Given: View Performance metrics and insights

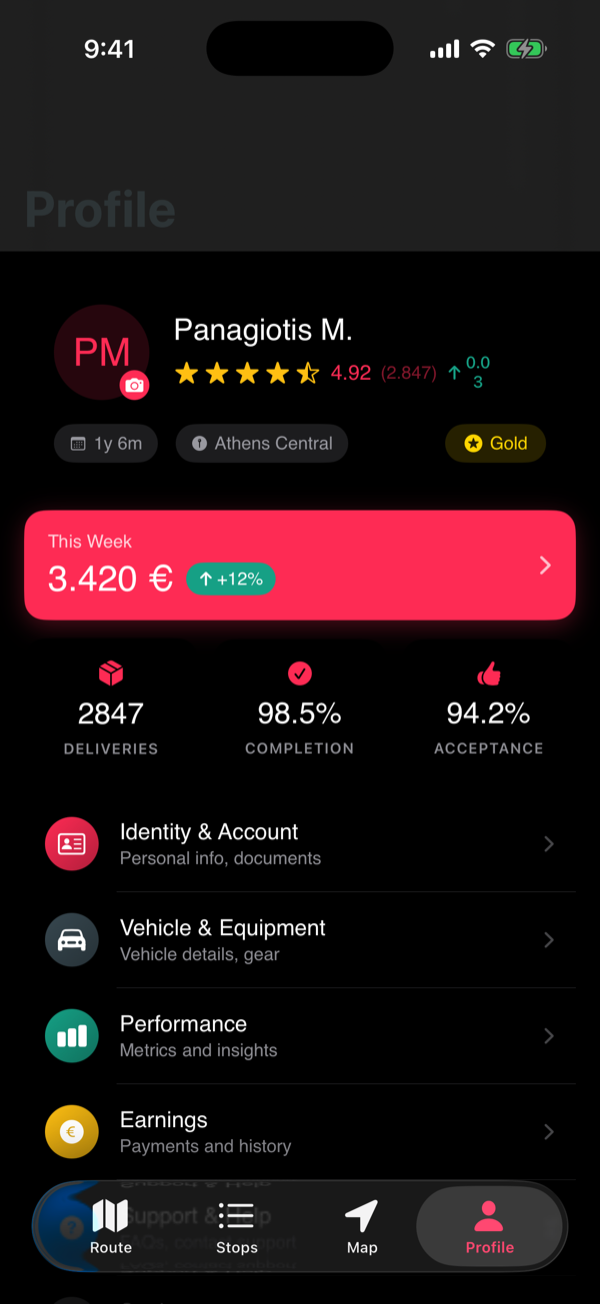Looking at the screenshot, I should click(x=300, y=1036).
